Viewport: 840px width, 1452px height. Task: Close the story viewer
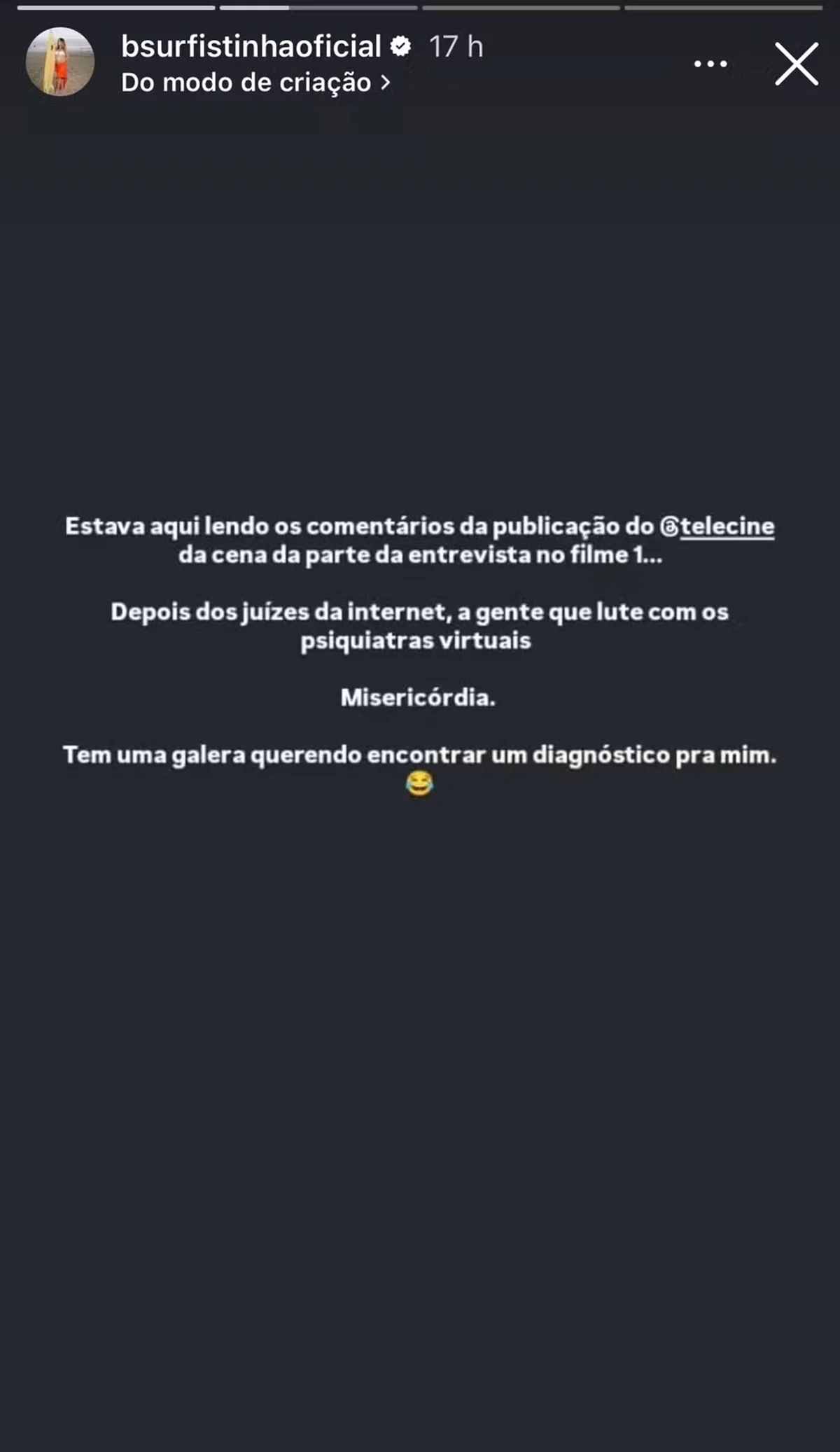[796, 64]
